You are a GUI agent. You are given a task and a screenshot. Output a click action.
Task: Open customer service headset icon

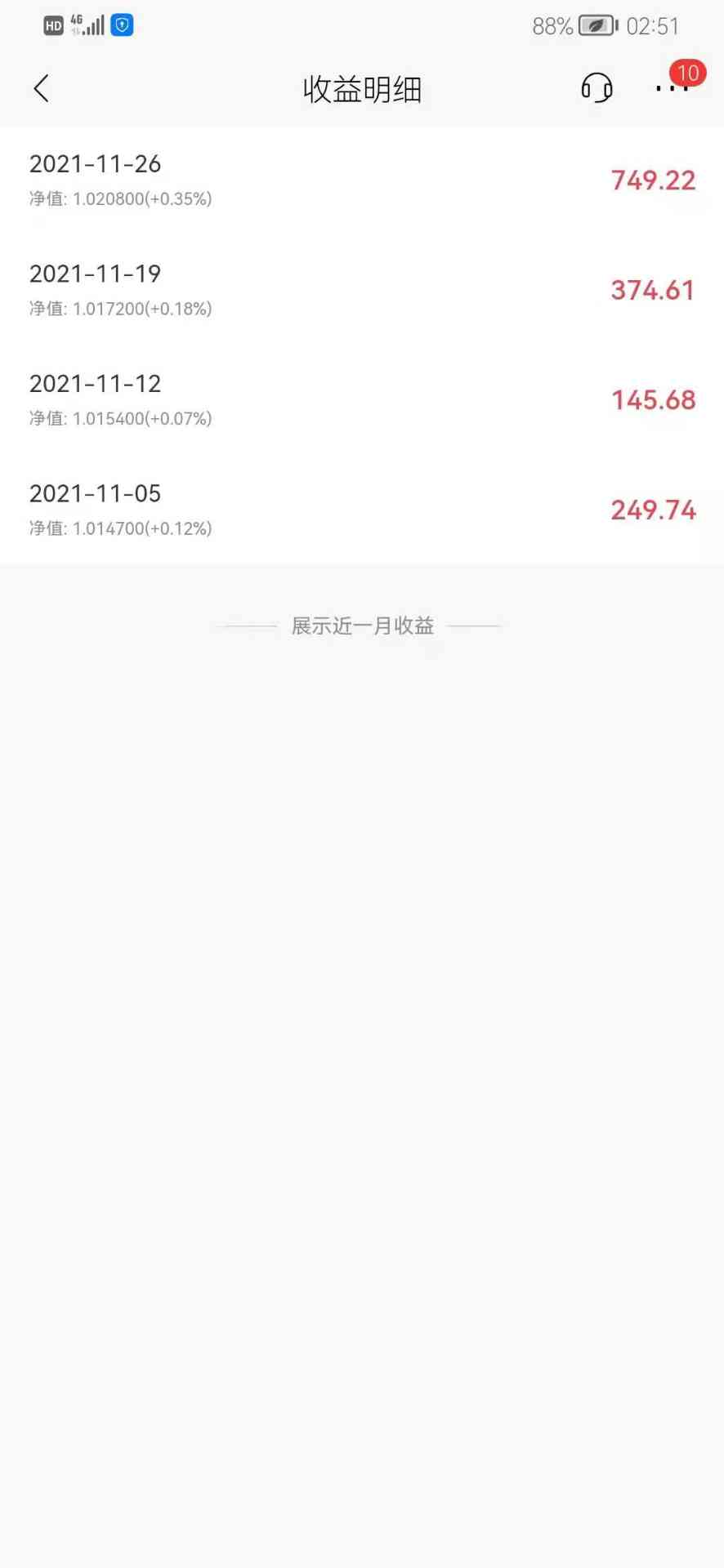(597, 87)
